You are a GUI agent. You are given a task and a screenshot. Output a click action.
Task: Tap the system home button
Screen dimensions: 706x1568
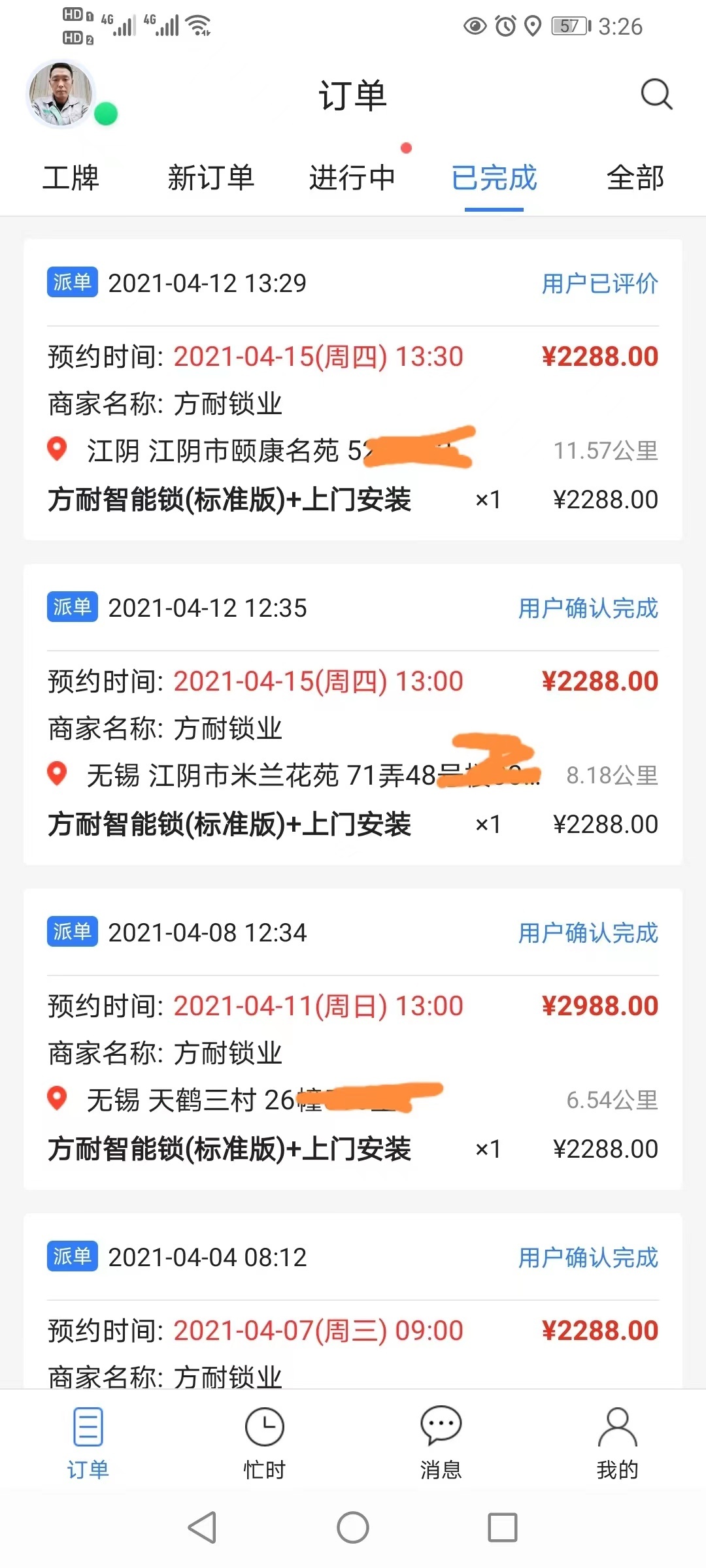click(x=353, y=1527)
